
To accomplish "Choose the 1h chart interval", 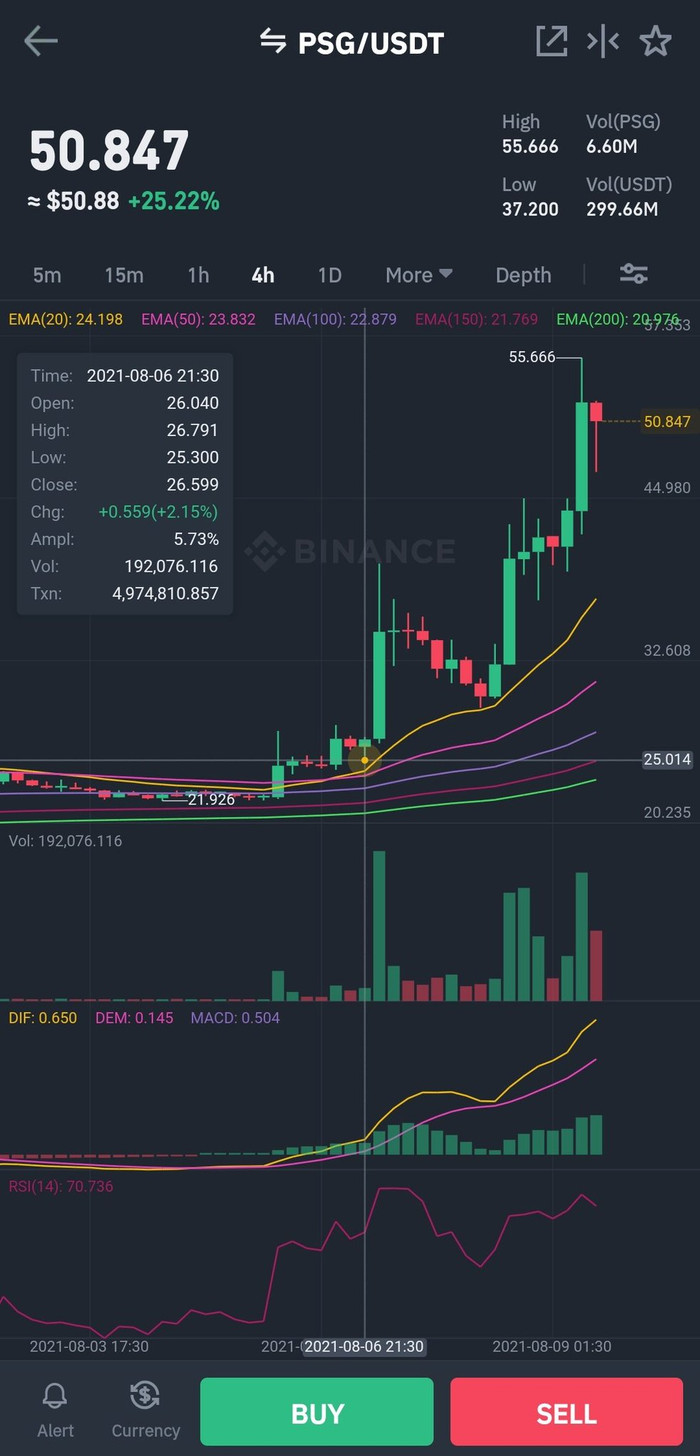I will (x=198, y=275).
